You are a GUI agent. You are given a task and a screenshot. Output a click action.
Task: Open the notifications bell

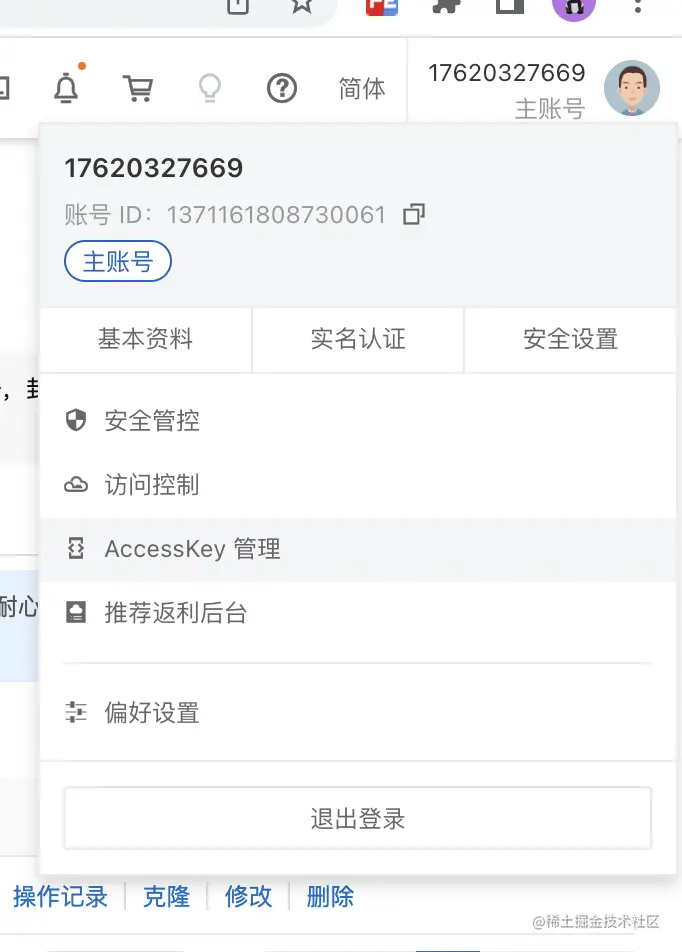66,89
